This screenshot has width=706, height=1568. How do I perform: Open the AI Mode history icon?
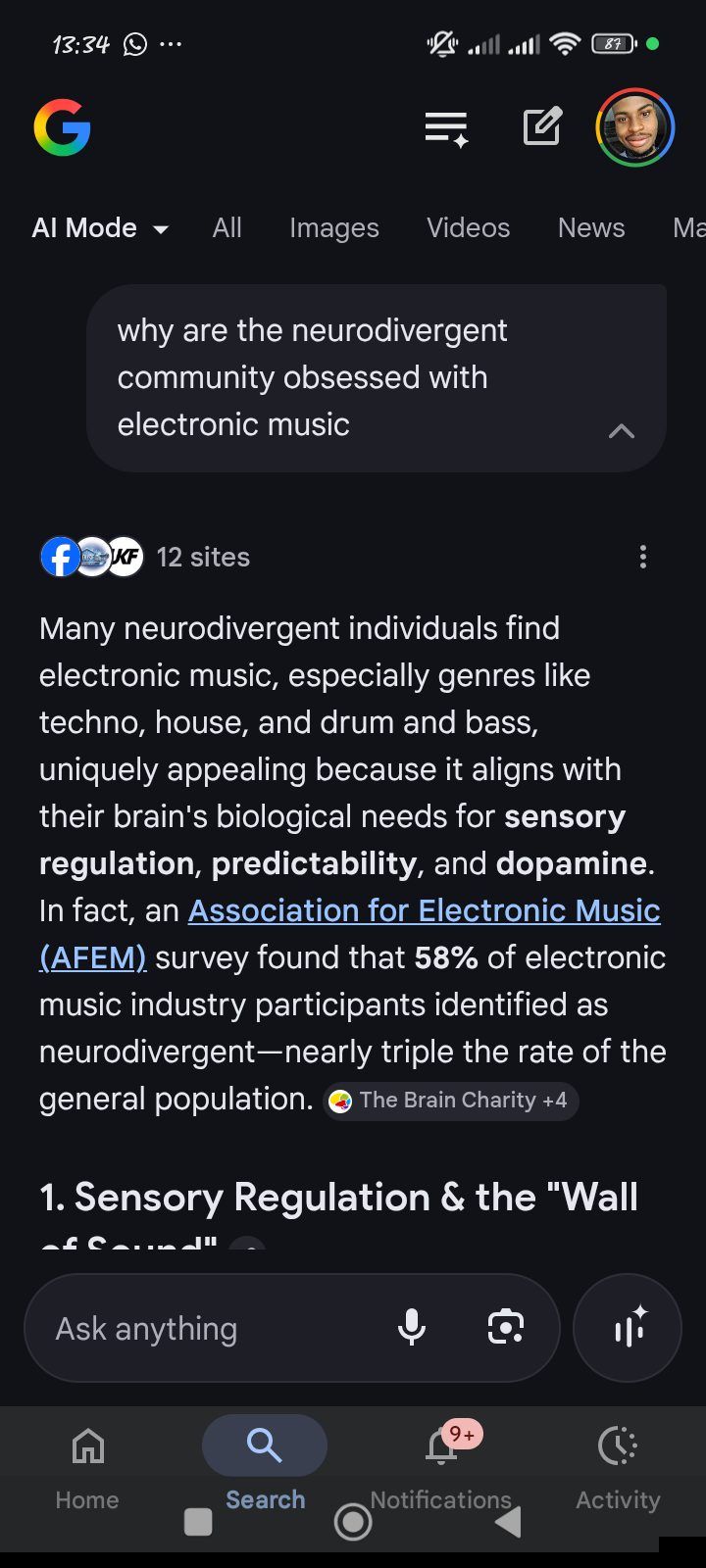(x=446, y=128)
